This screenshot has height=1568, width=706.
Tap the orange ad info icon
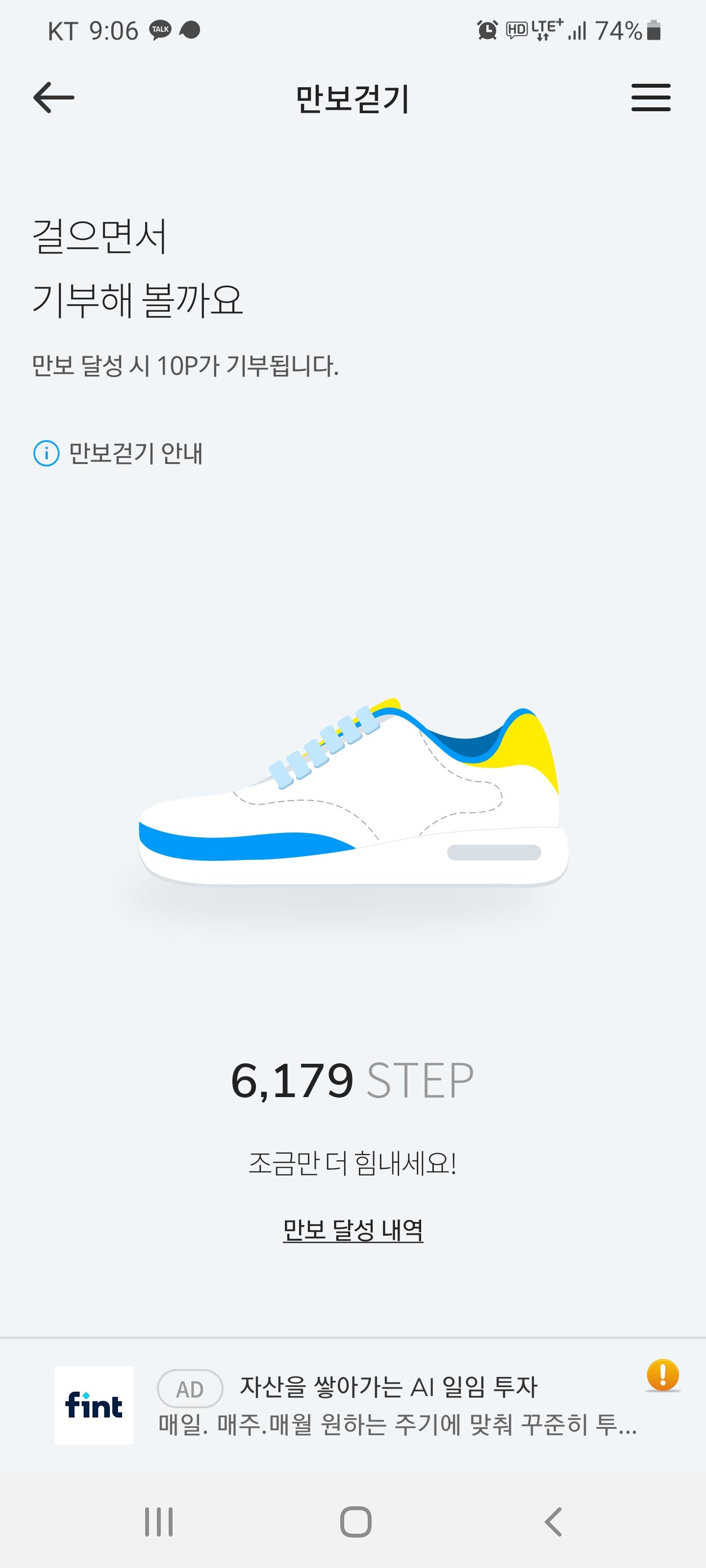pos(662,1374)
